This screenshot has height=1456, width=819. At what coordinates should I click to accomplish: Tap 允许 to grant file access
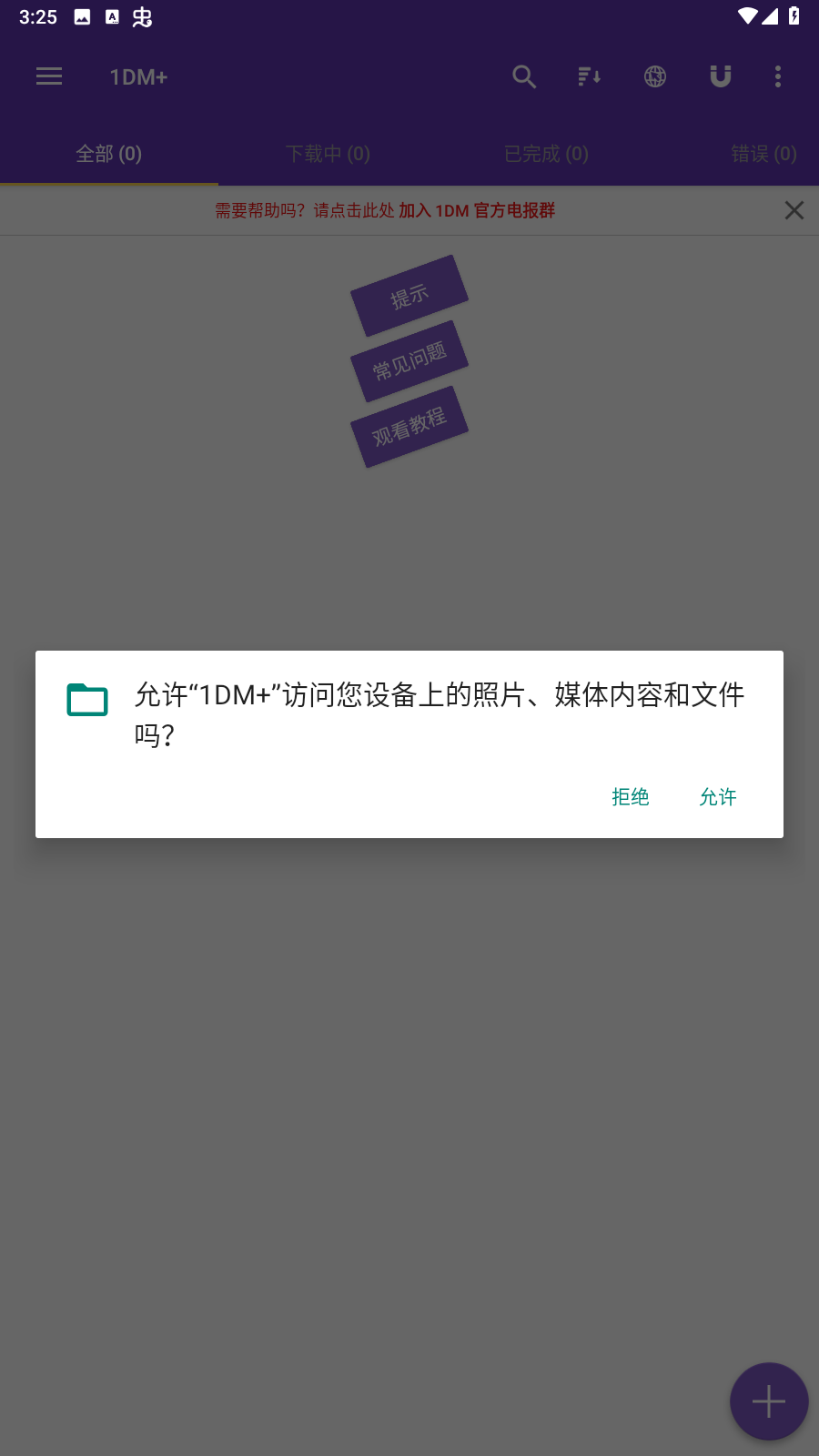click(x=717, y=797)
